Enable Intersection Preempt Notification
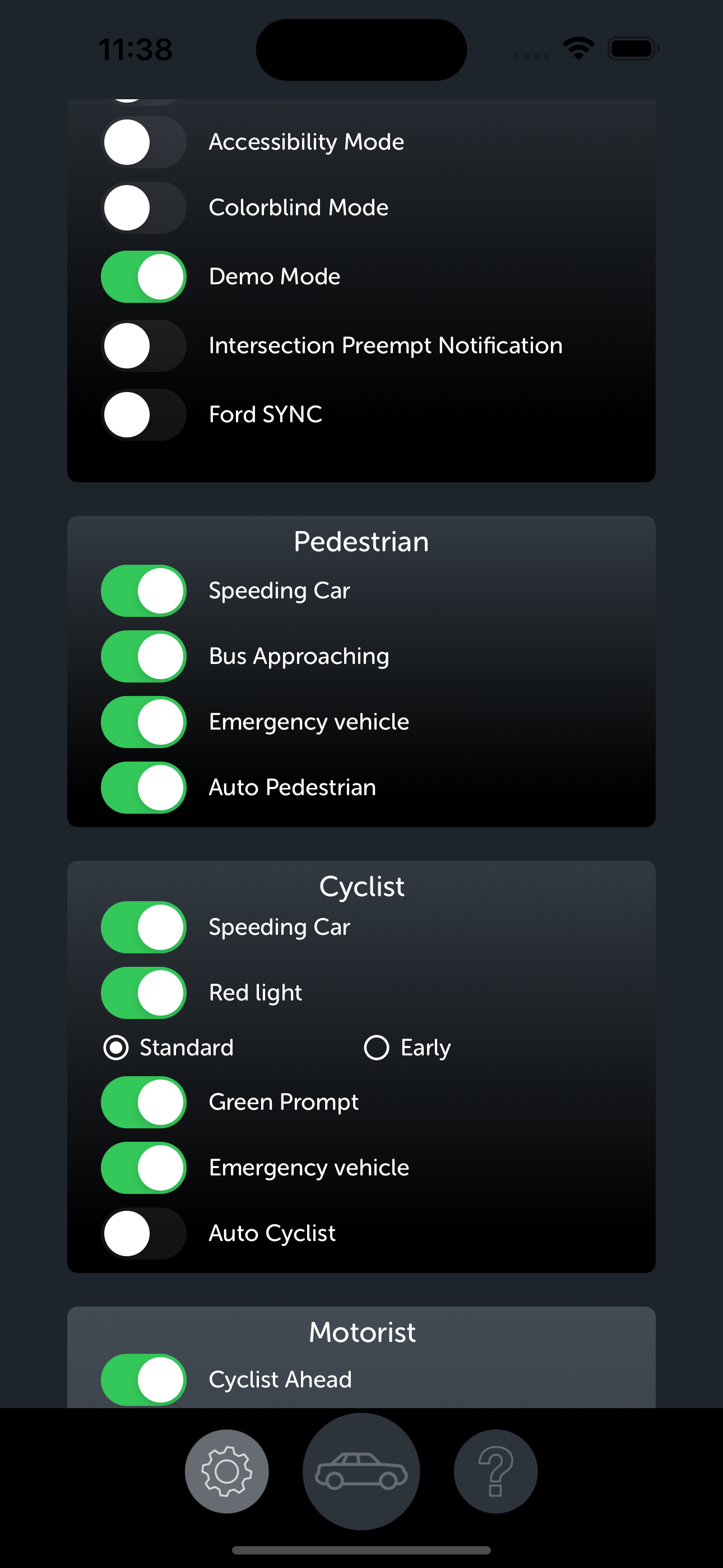This screenshot has width=723, height=1568. [142, 346]
